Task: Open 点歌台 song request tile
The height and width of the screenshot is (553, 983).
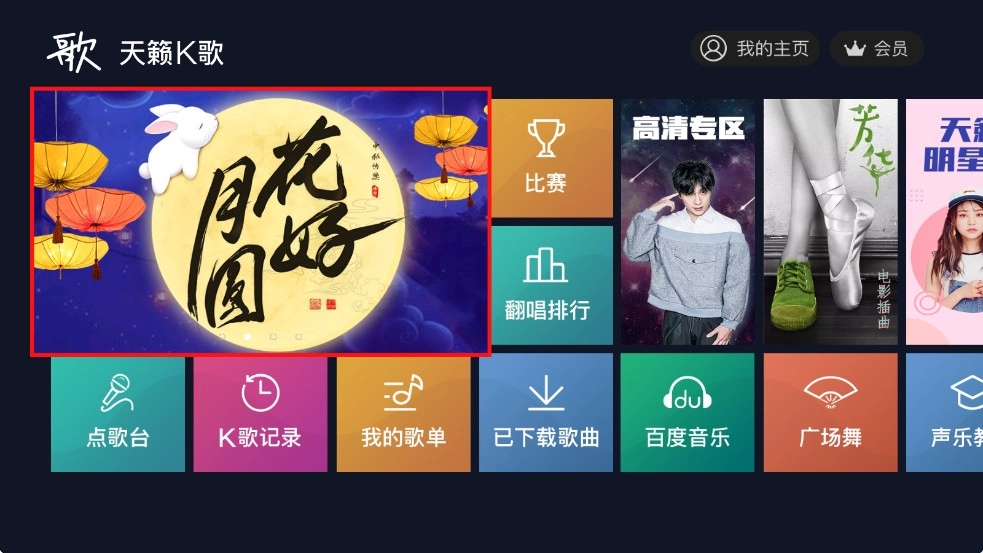Action: pos(118,413)
